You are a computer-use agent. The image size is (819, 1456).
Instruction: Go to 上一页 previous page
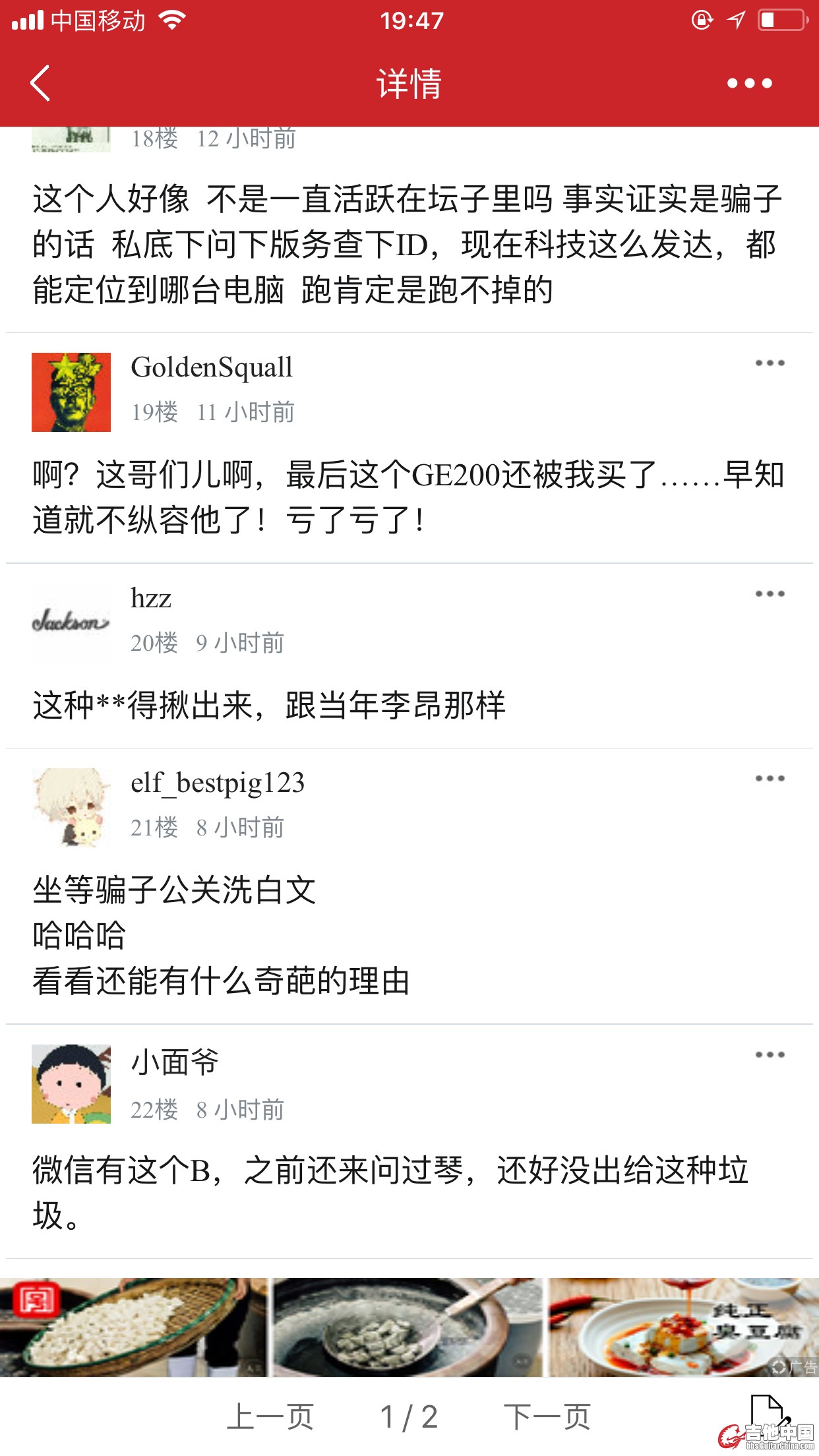point(270,1416)
